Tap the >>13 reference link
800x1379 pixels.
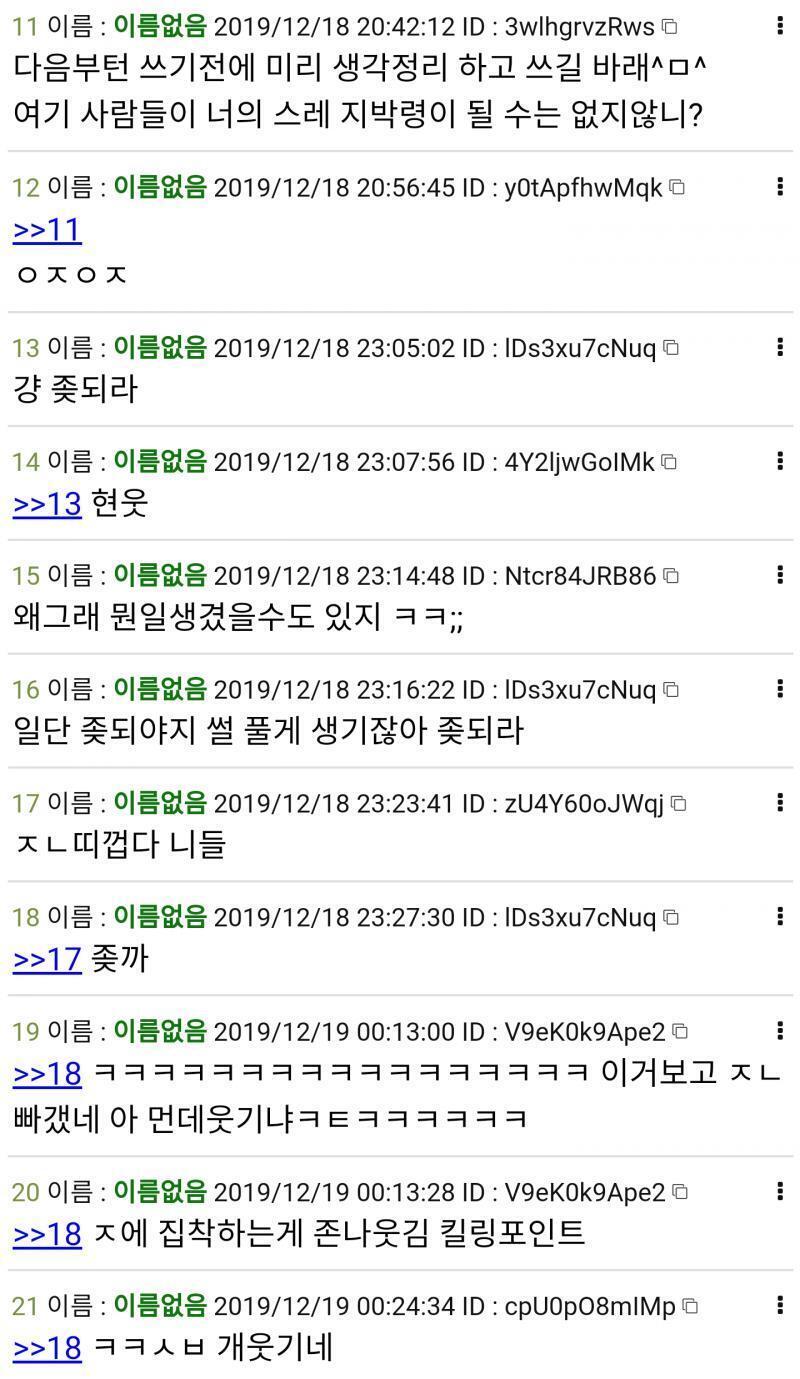pyautogui.click(x=47, y=504)
